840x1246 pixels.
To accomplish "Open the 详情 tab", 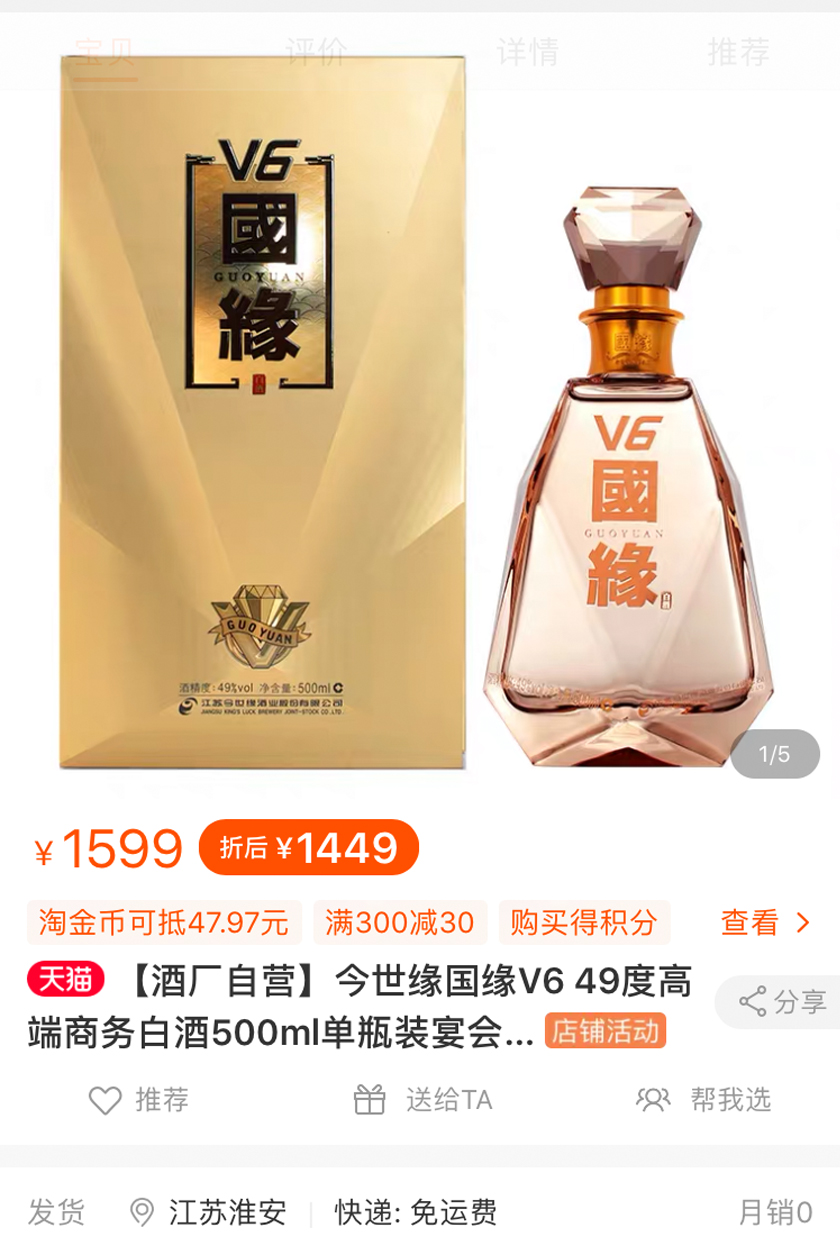I will point(527,50).
